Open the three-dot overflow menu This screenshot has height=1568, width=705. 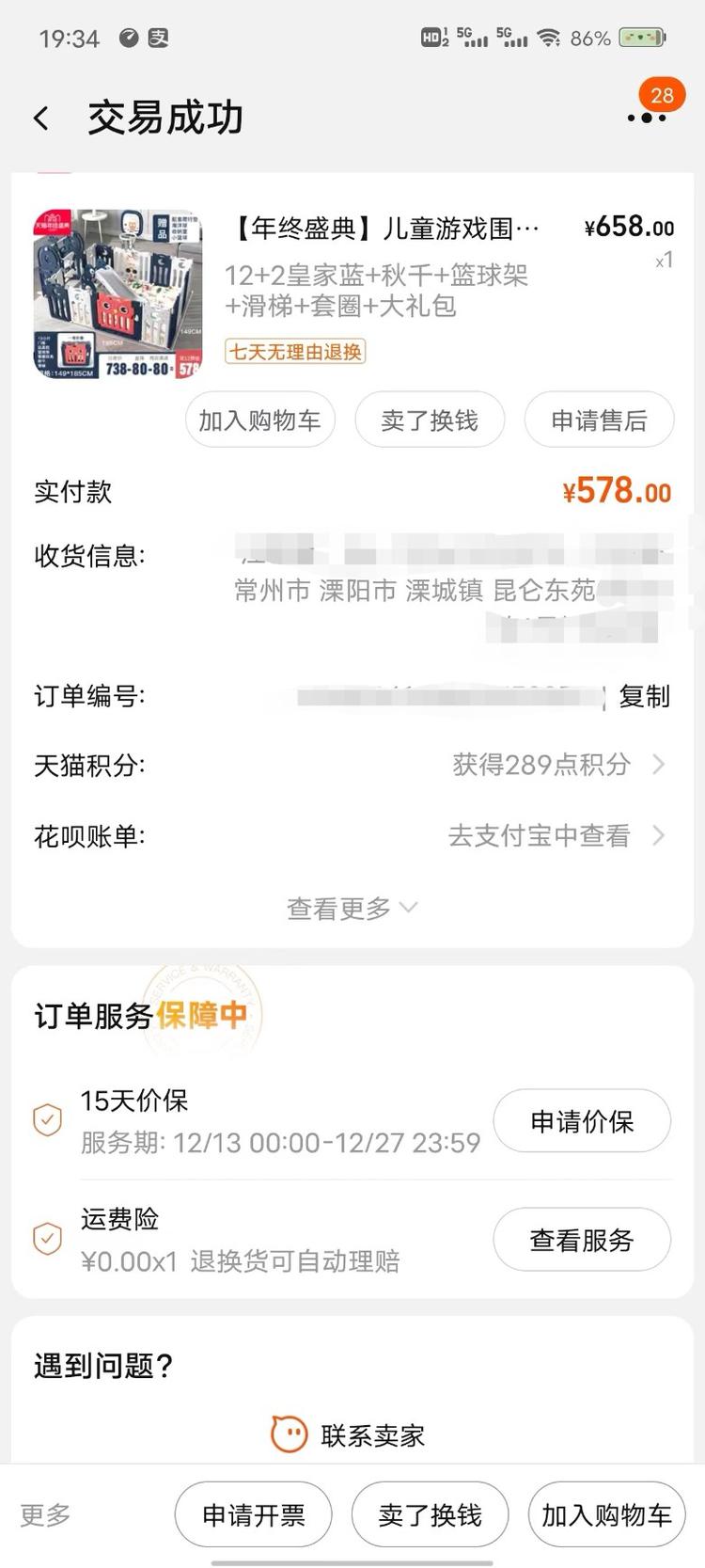646,118
